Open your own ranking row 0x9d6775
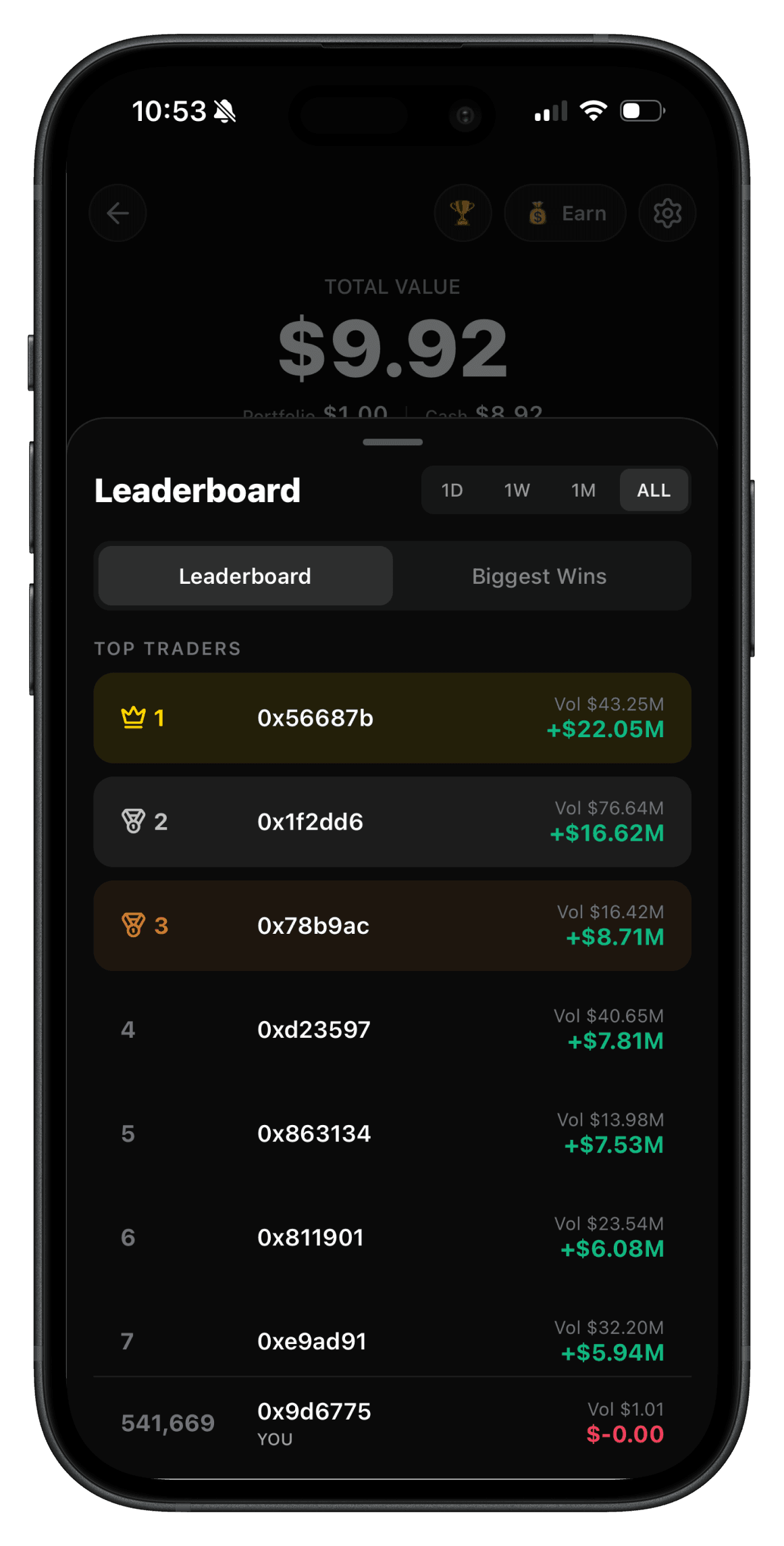The image size is (784, 1546). [392, 1423]
